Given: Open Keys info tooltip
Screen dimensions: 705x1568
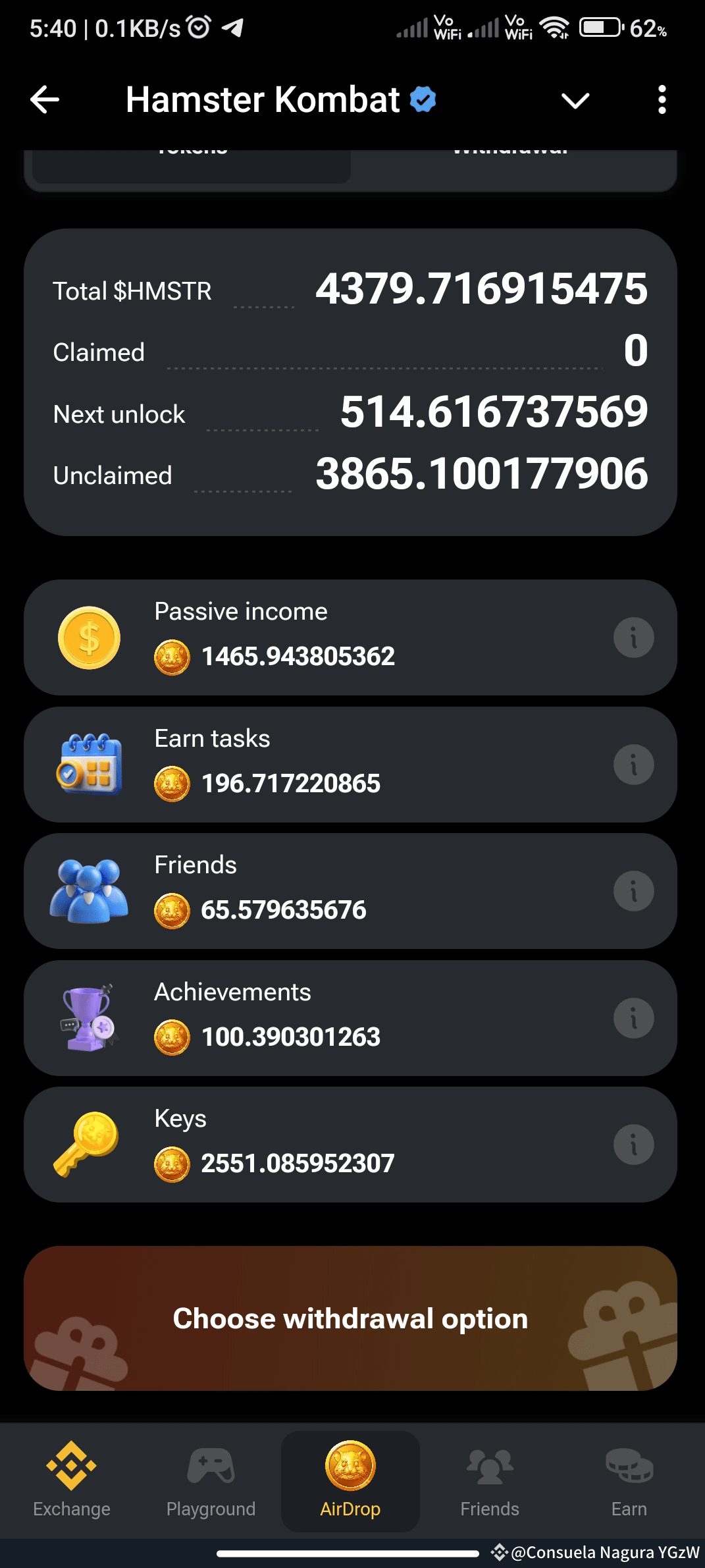Looking at the screenshot, I should [x=633, y=1145].
